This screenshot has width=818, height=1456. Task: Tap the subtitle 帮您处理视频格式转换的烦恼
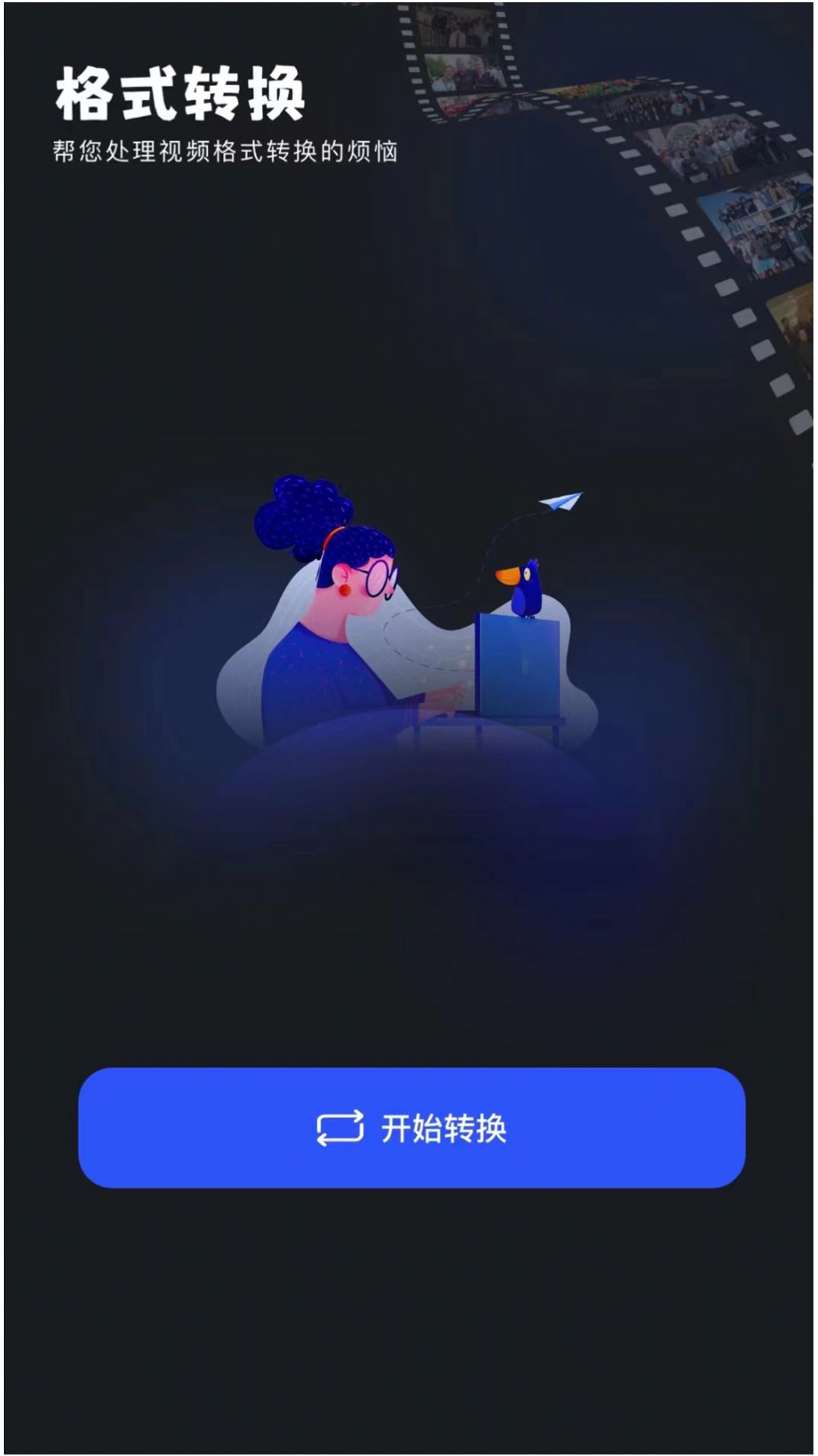224,150
